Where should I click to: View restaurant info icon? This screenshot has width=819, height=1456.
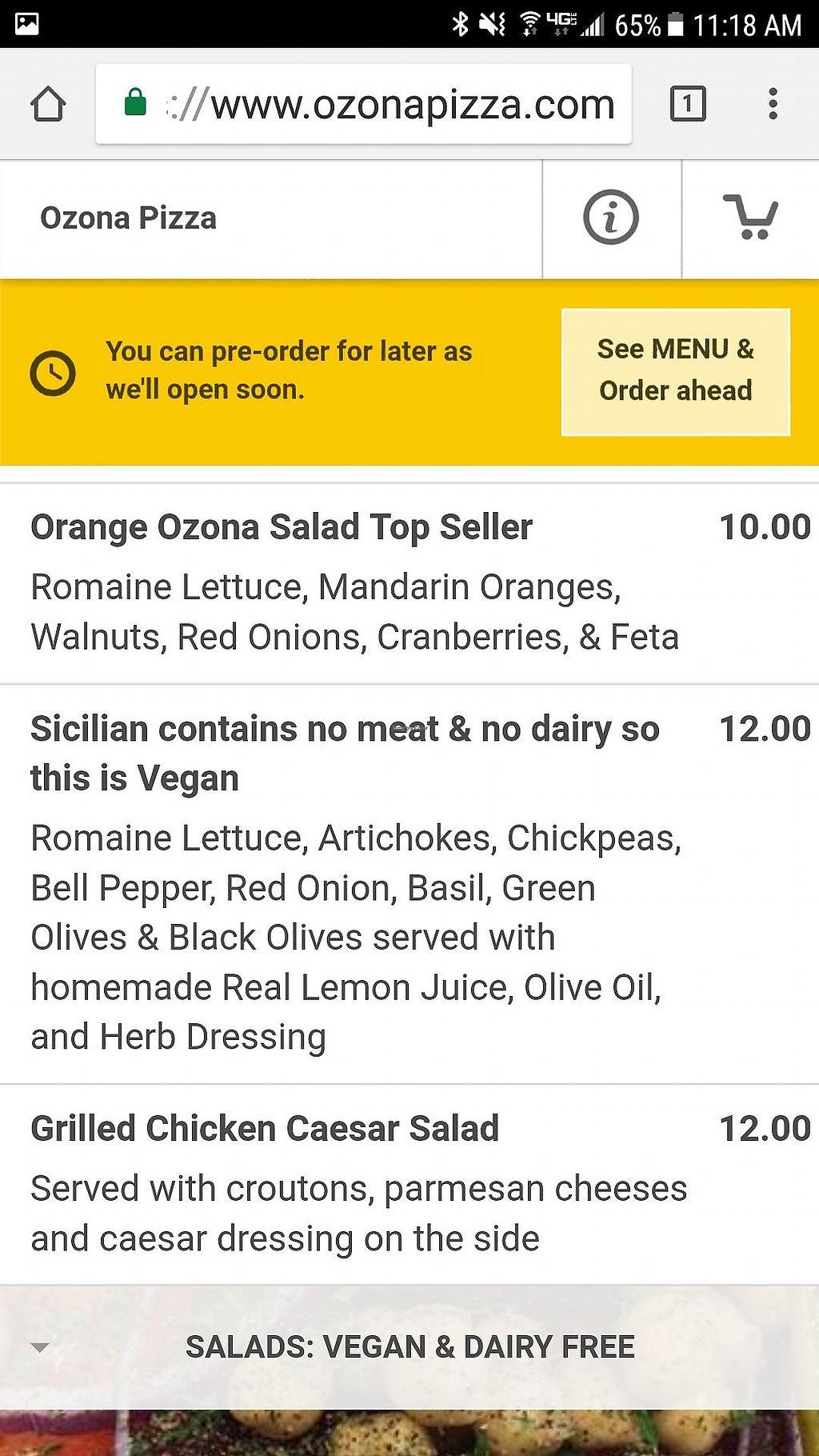point(611,218)
